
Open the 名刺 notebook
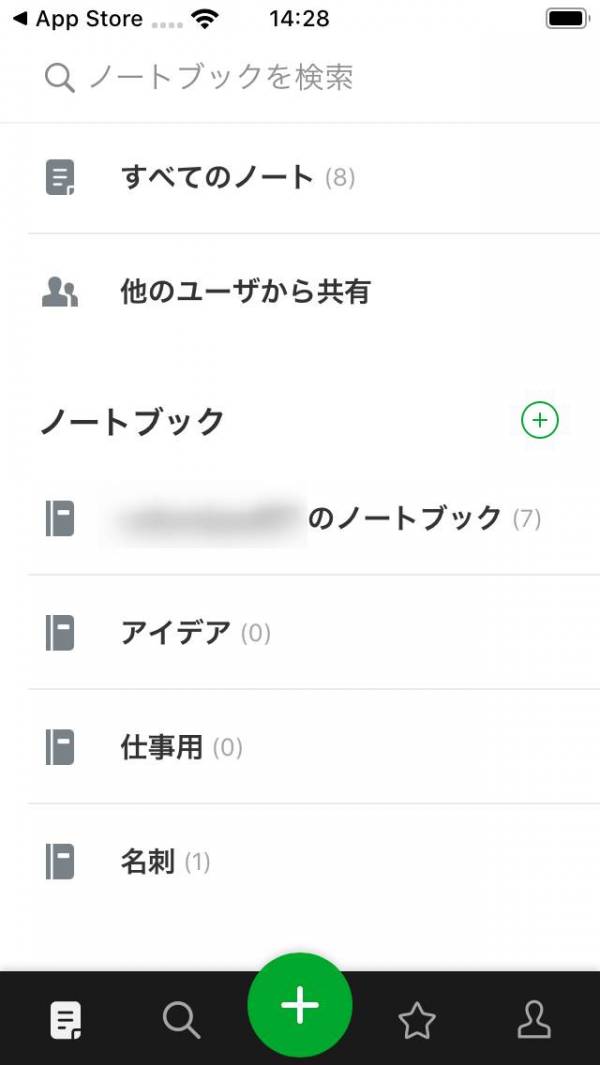300,862
